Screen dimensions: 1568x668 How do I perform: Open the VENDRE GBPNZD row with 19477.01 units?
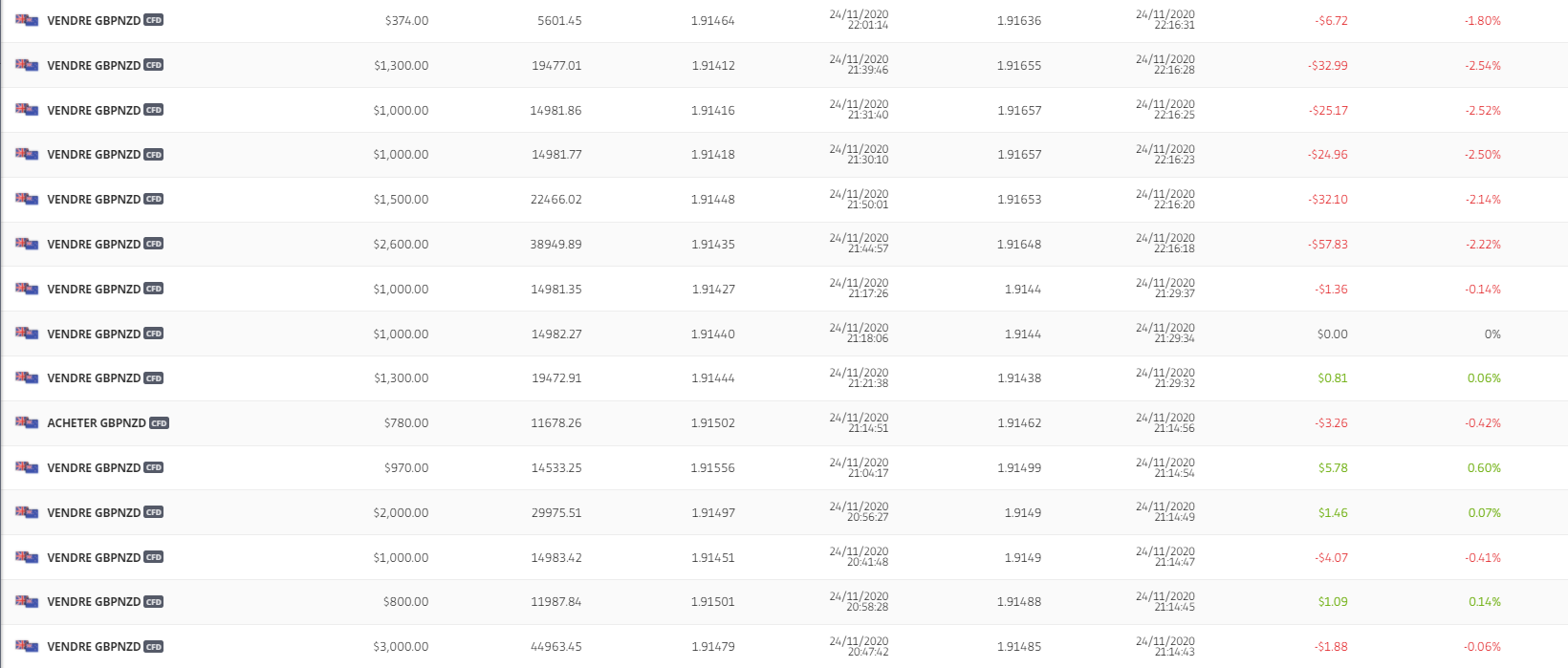94,66
